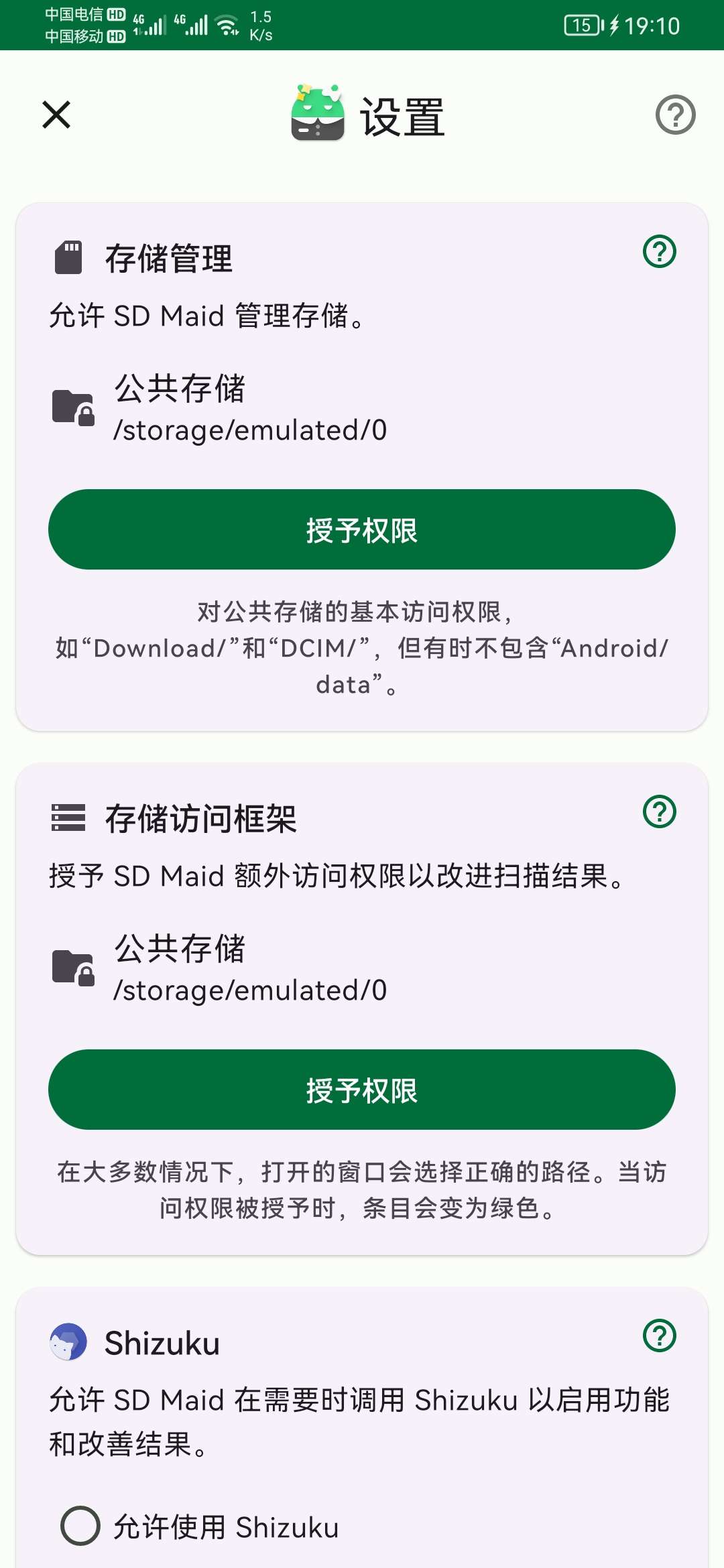Tap 授予权限 under 存储访问框架
724x1568 pixels.
pyautogui.click(x=362, y=1090)
